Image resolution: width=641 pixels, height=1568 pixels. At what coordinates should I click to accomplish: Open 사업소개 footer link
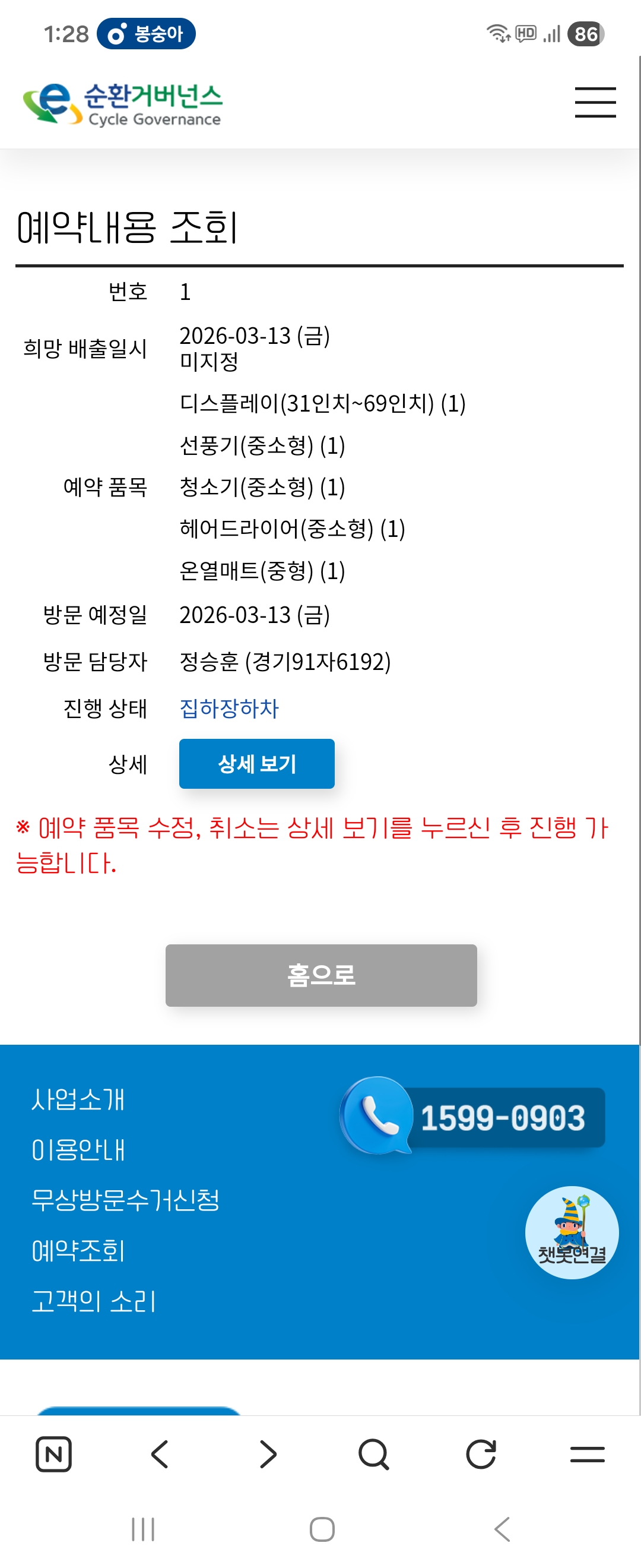click(78, 1099)
